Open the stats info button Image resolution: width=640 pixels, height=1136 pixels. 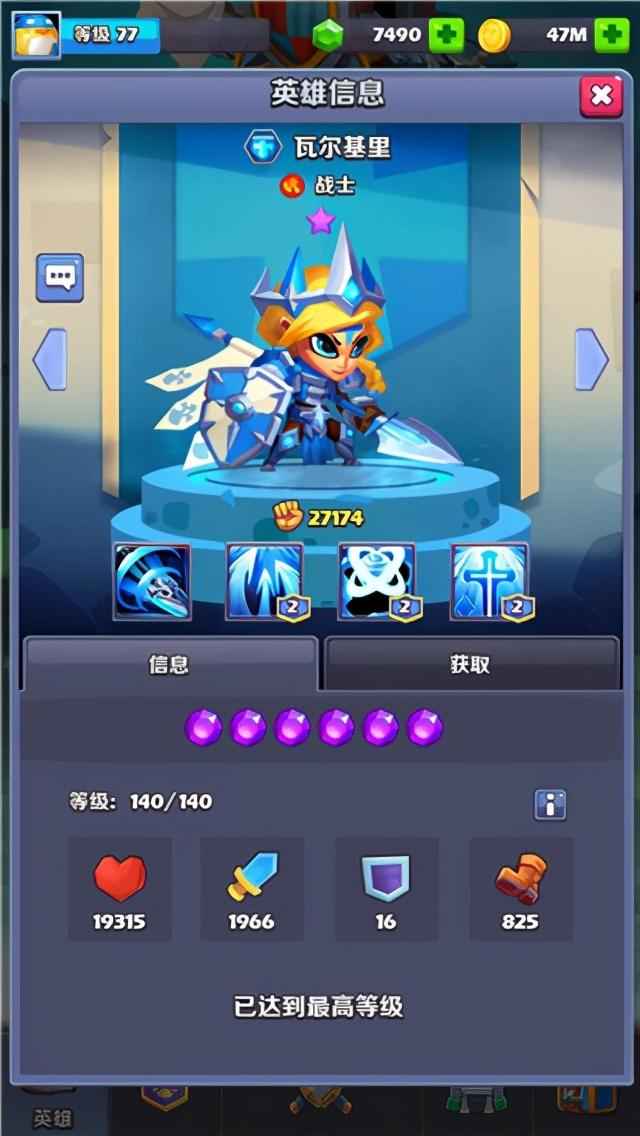tap(550, 804)
